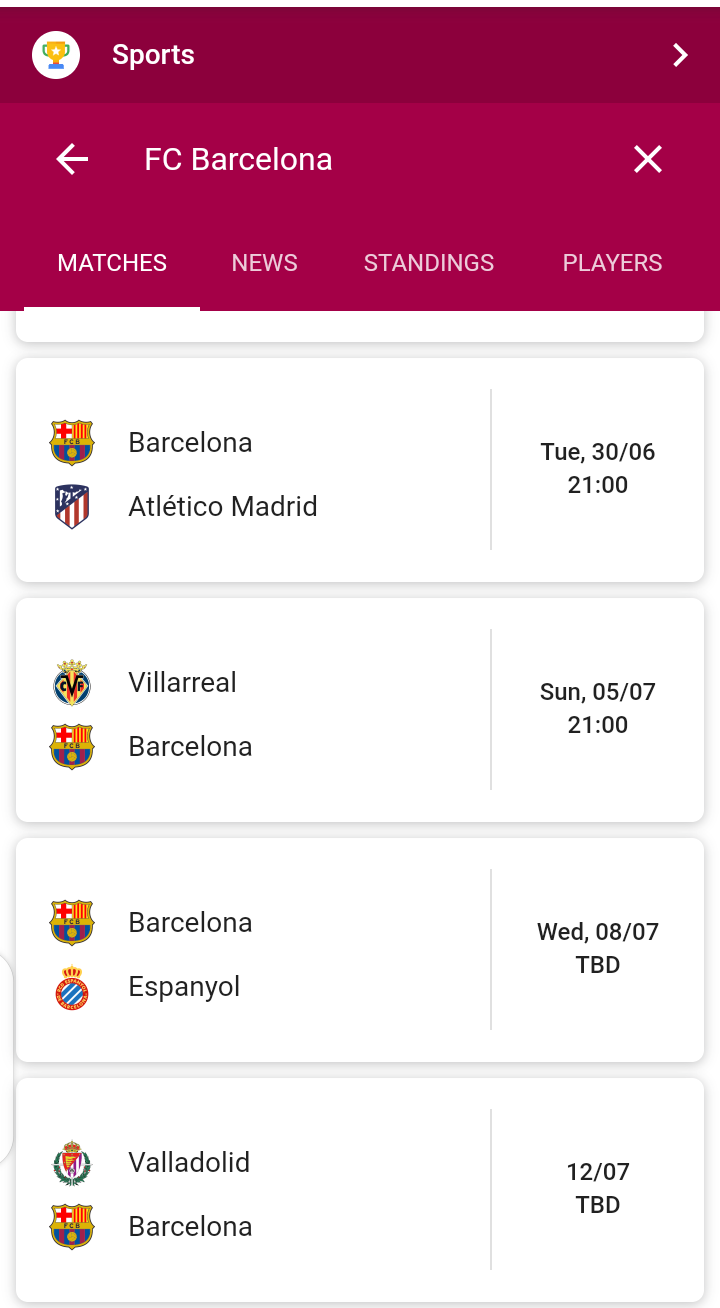Open the Standings tab
The width and height of the screenshot is (720, 1308).
(x=428, y=263)
